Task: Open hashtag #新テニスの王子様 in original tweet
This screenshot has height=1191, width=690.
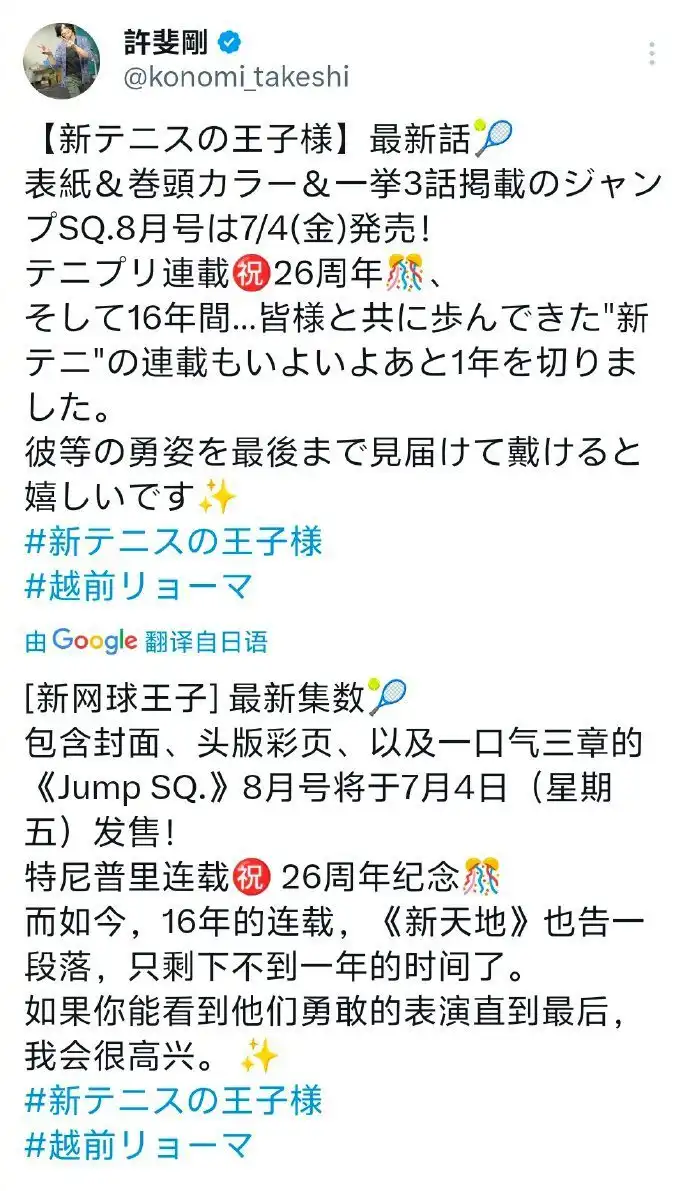Action: [x=173, y=542]
